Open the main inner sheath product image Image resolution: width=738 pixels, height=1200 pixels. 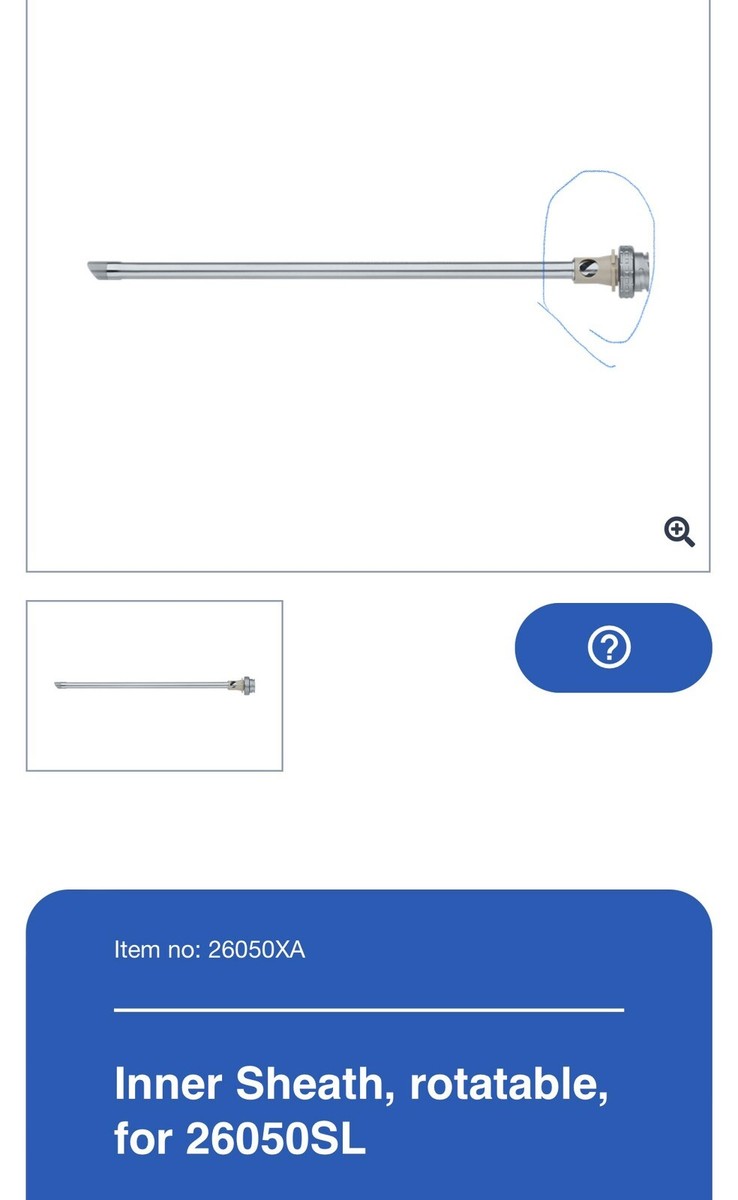point(368,270)
